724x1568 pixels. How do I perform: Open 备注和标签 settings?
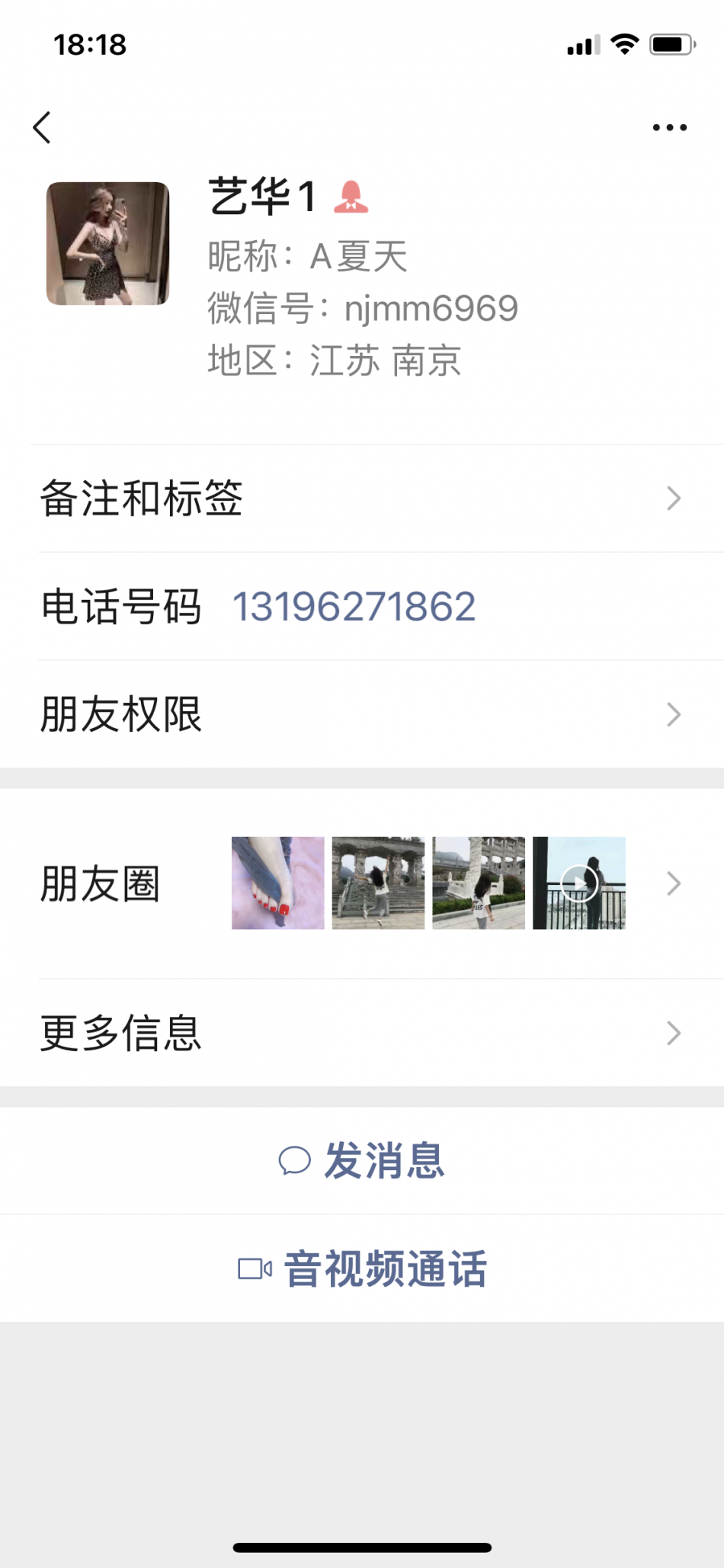[x=362, y=499]
